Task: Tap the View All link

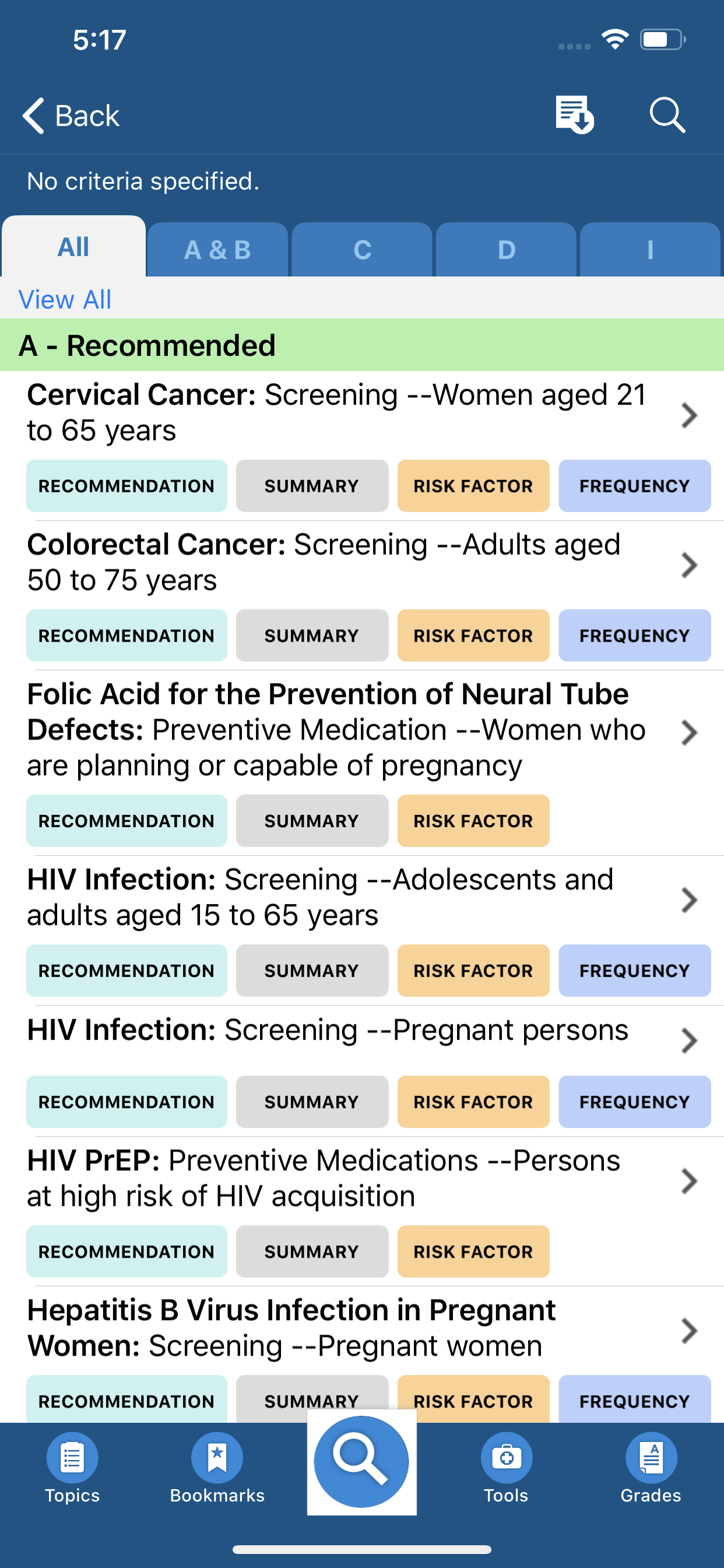Action: [65, 299]
